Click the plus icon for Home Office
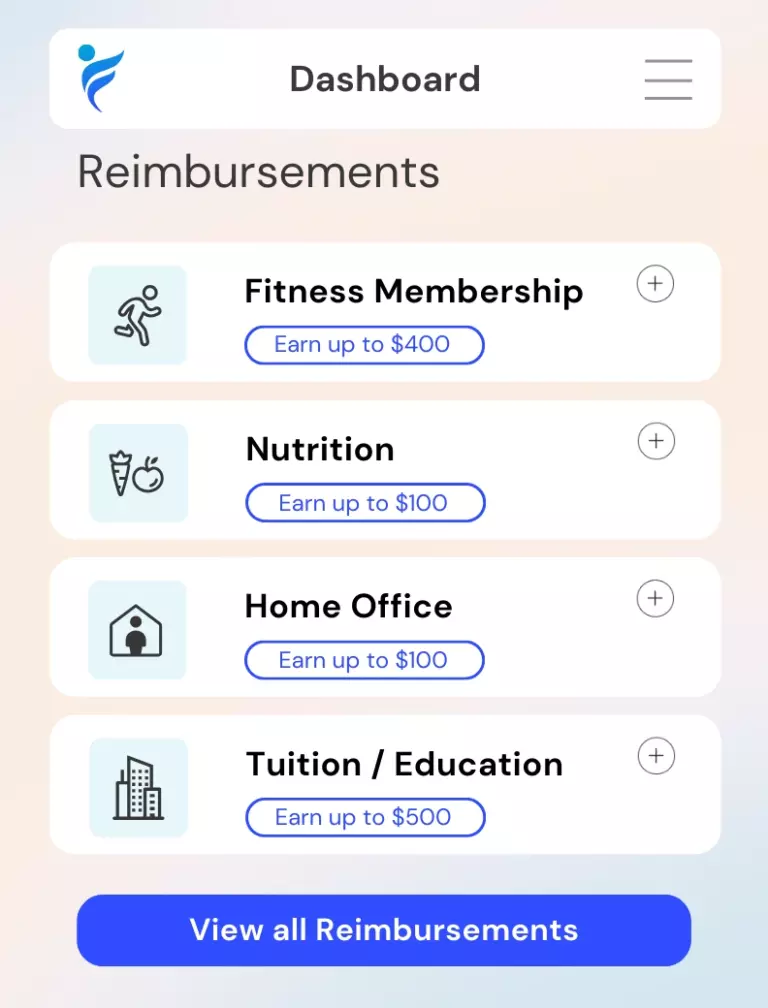The image size is (768, 1008). click(655, 599)
